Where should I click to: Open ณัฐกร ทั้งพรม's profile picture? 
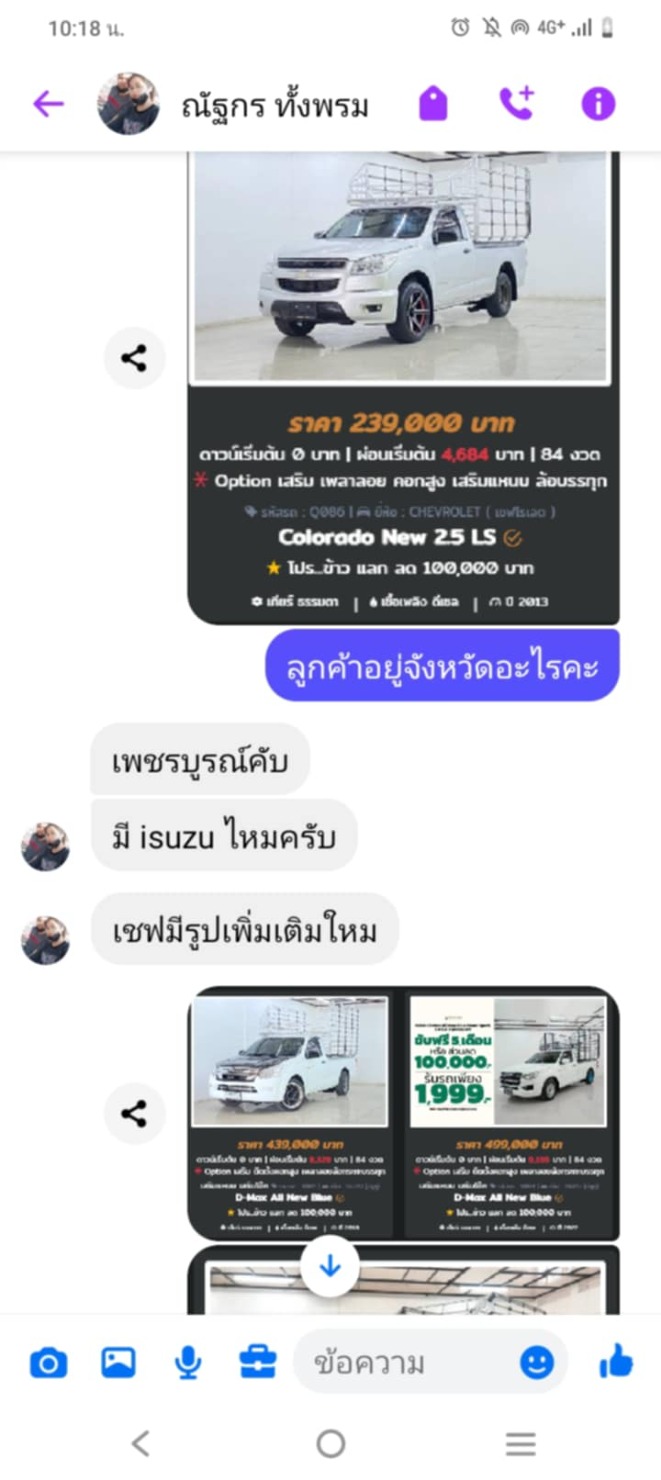[x=128, y=104]
